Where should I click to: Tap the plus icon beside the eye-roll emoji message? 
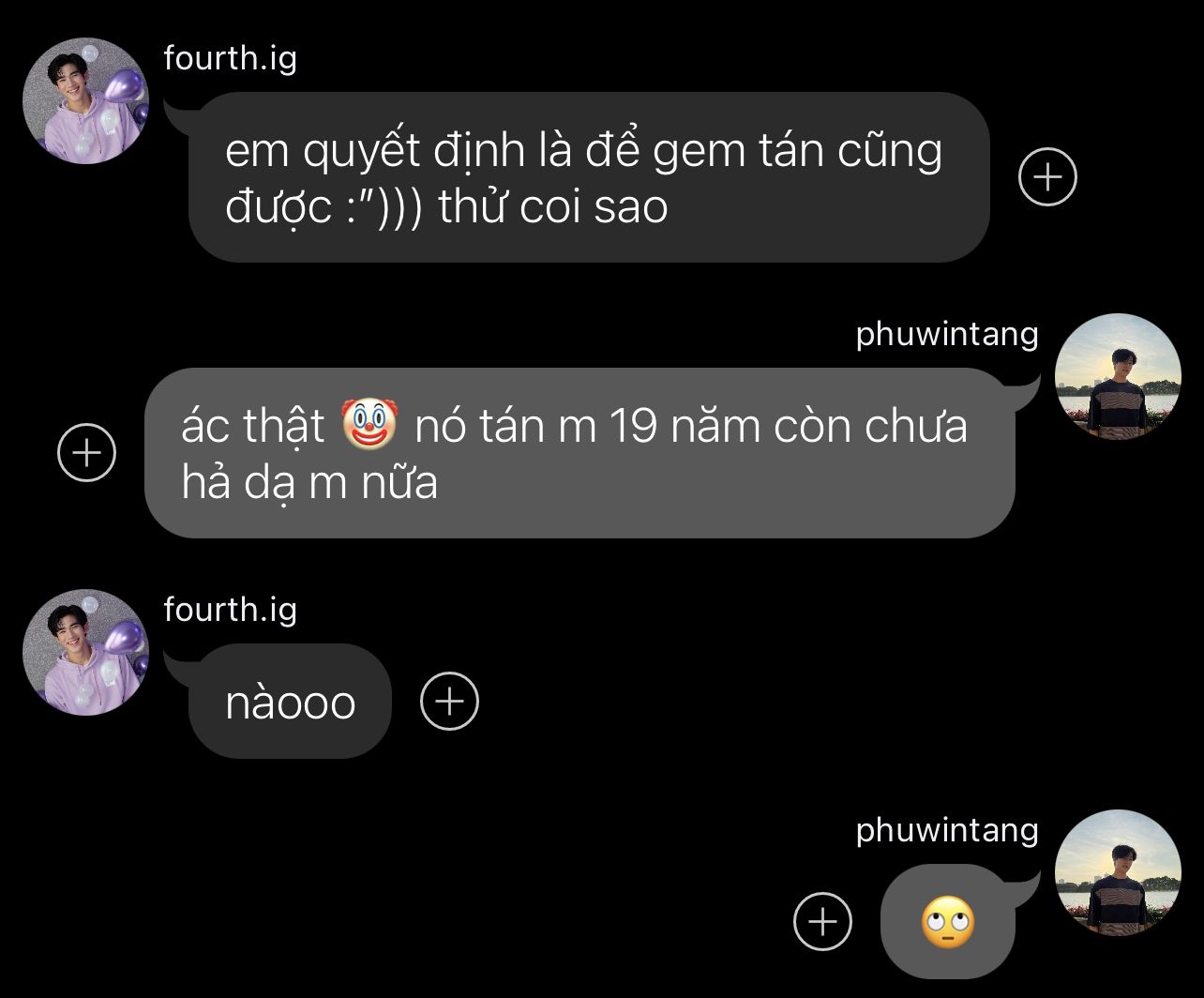pyautogui.click(x=822, y=922)
